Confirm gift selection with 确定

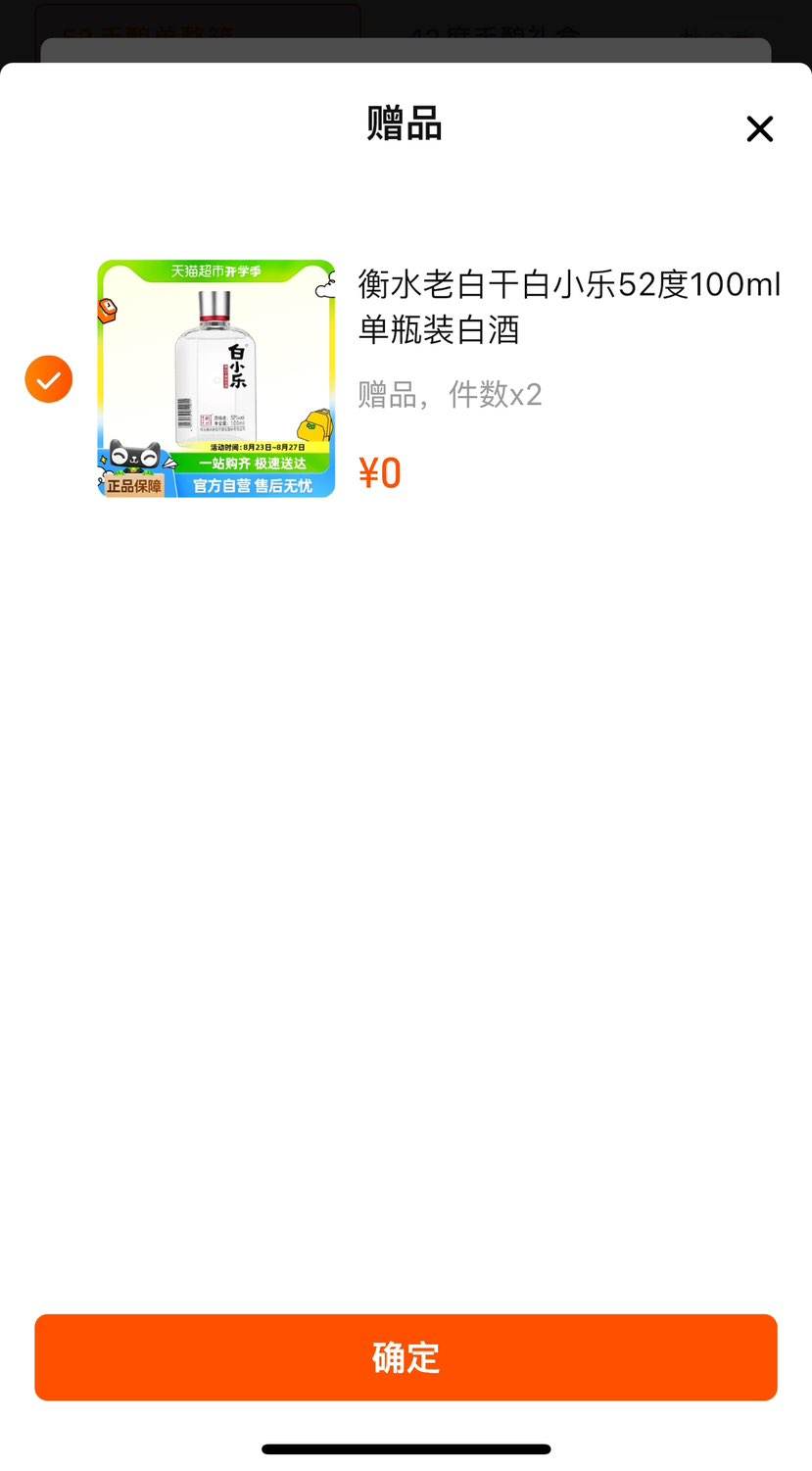(406, 1357)
